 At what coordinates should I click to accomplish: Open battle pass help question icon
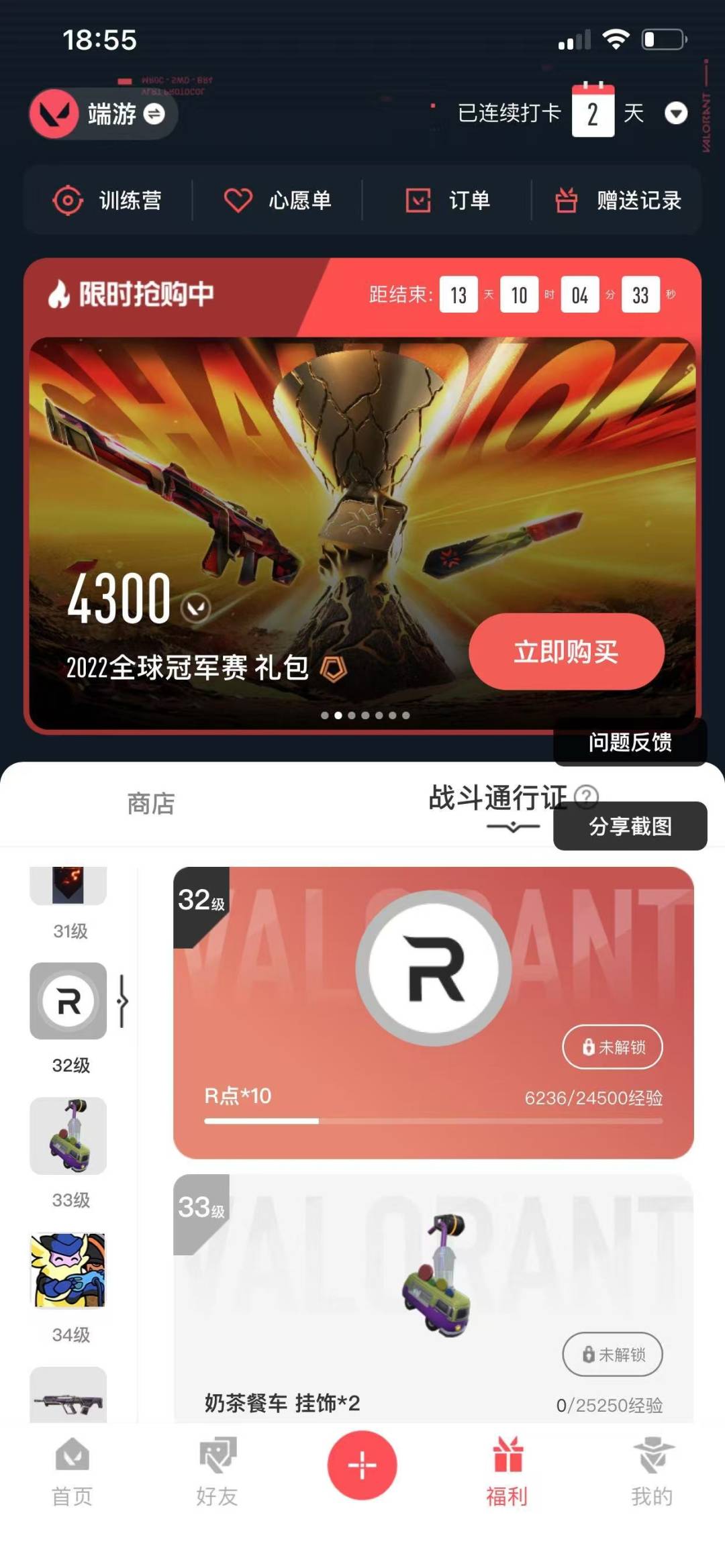coord(586,796)
